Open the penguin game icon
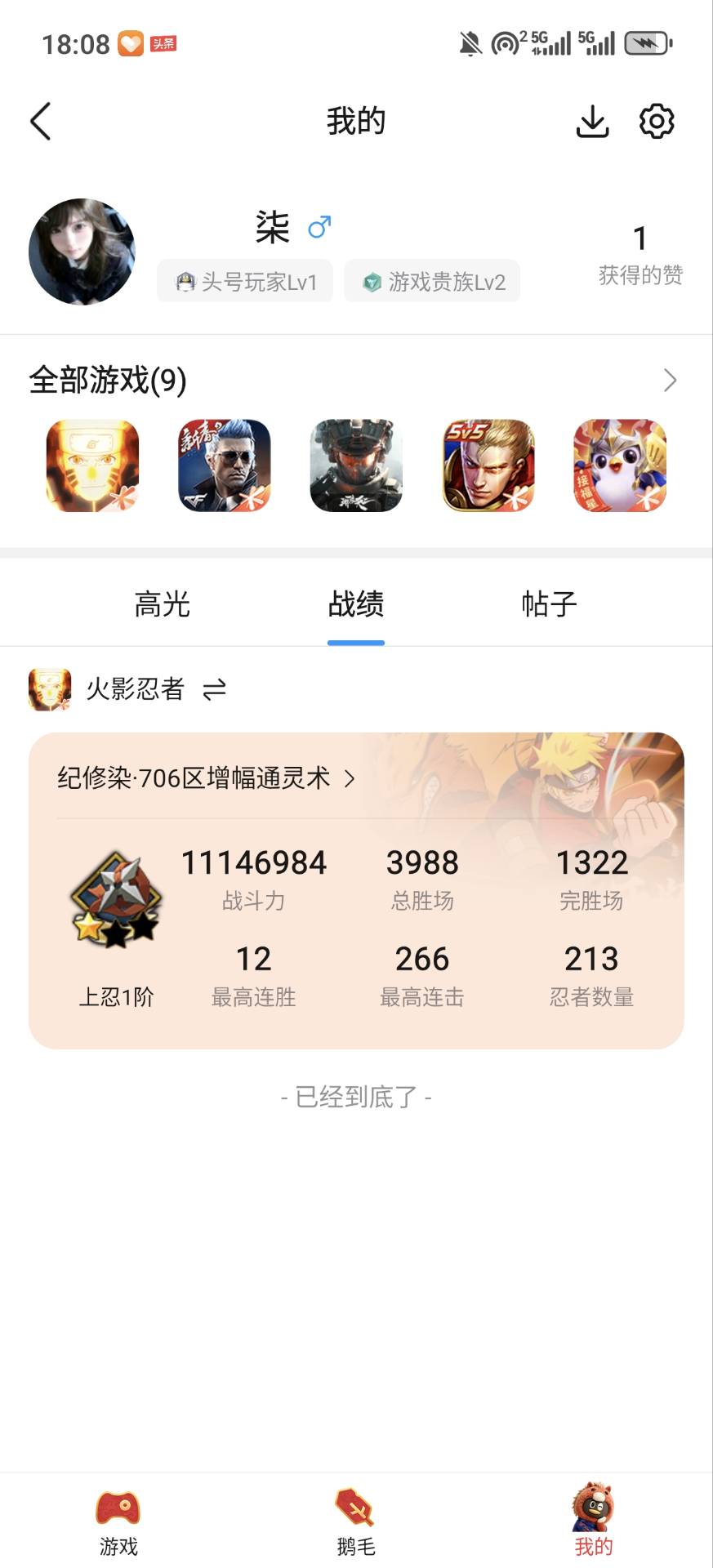Screen dimensions: 713x1568 click(620, 465)
